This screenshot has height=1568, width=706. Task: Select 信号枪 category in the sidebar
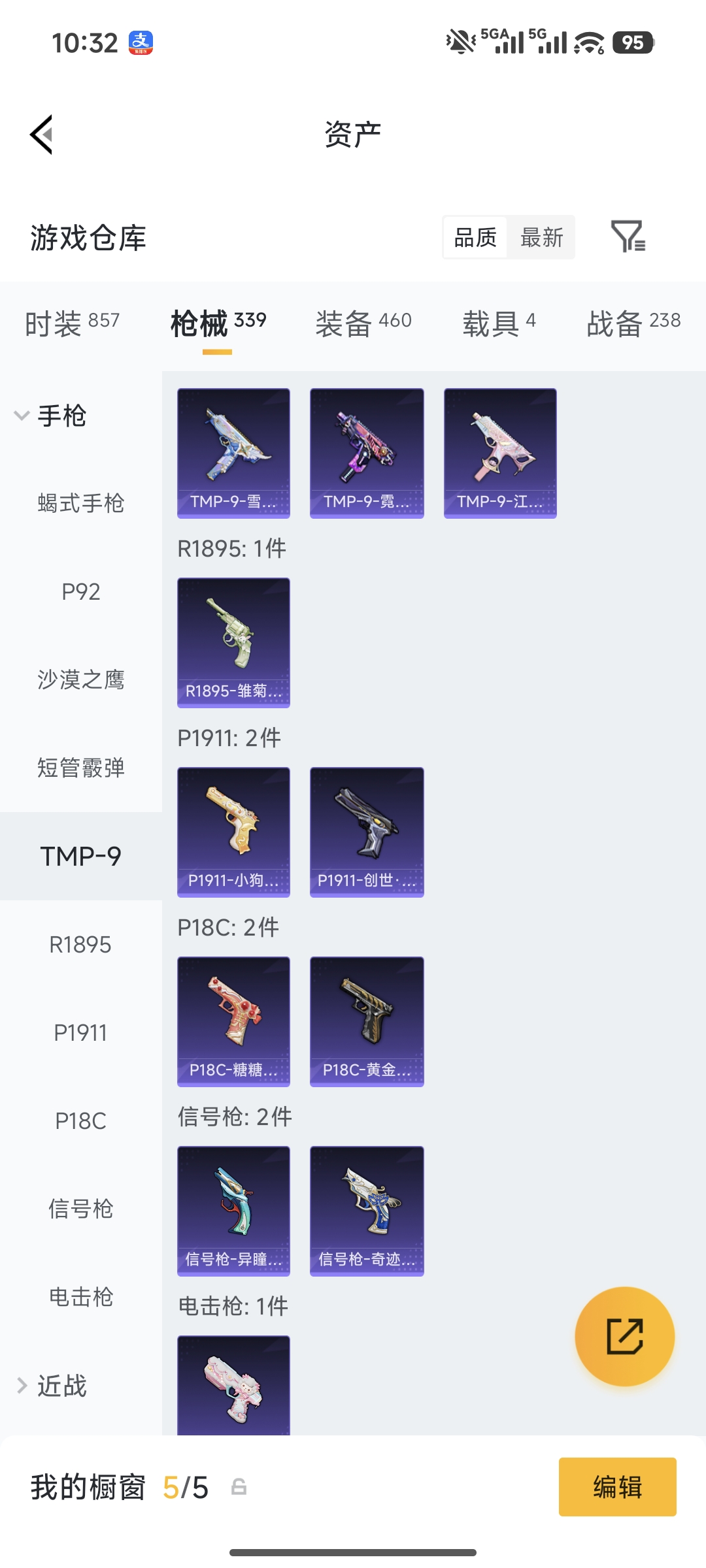point(80,1209)
